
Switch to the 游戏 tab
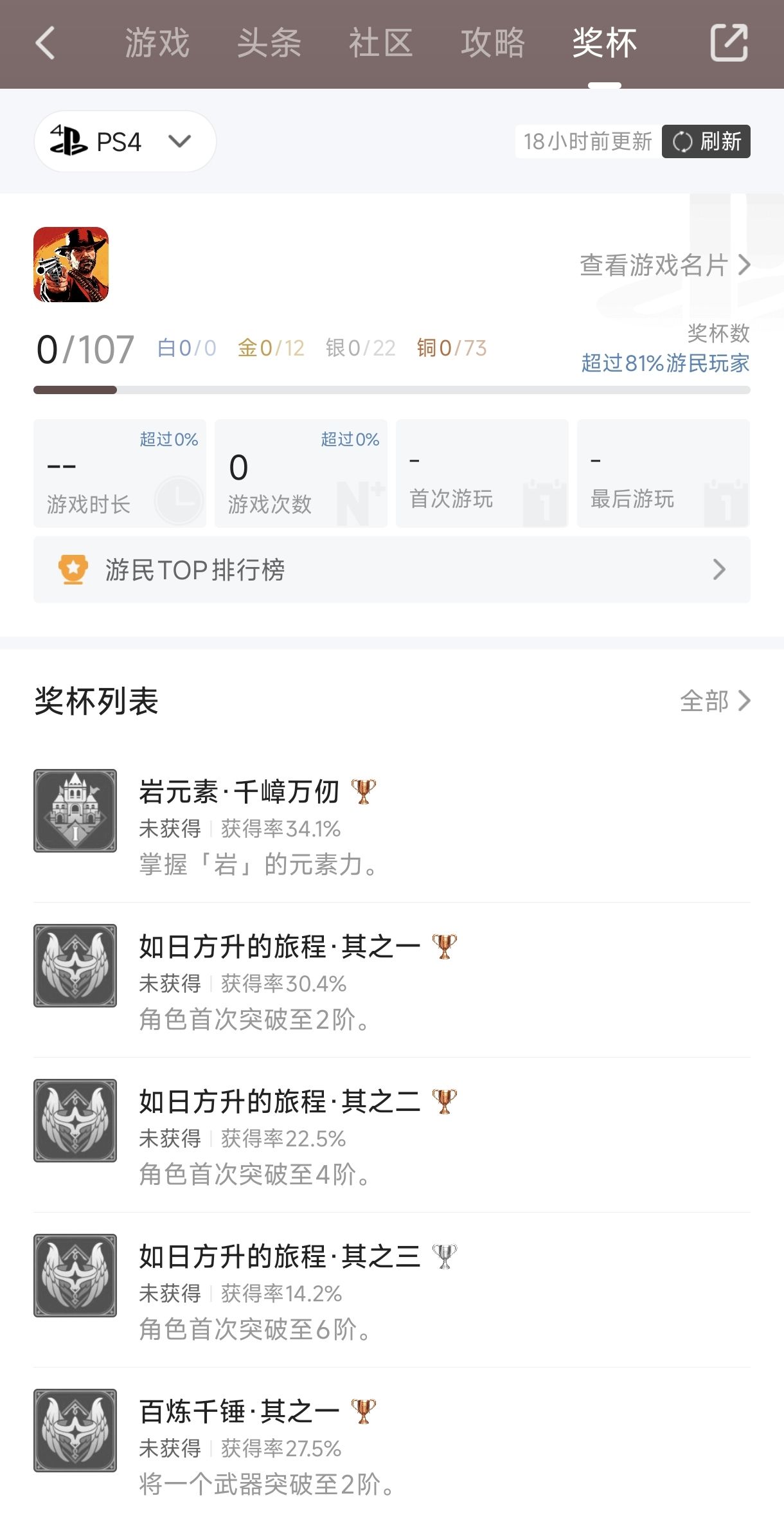pos(157,44)
